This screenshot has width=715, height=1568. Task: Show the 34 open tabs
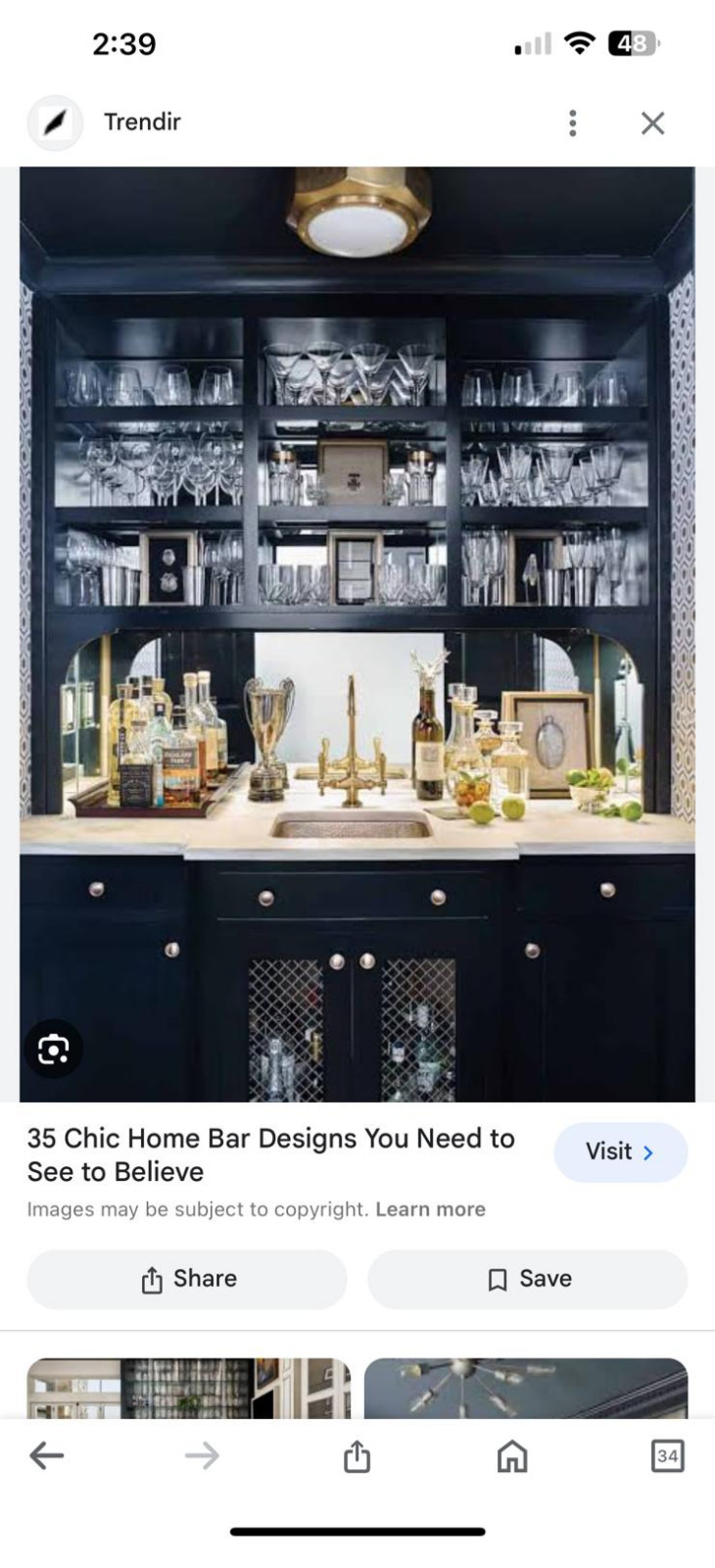pyautogui.click(x=667, y=1456)
